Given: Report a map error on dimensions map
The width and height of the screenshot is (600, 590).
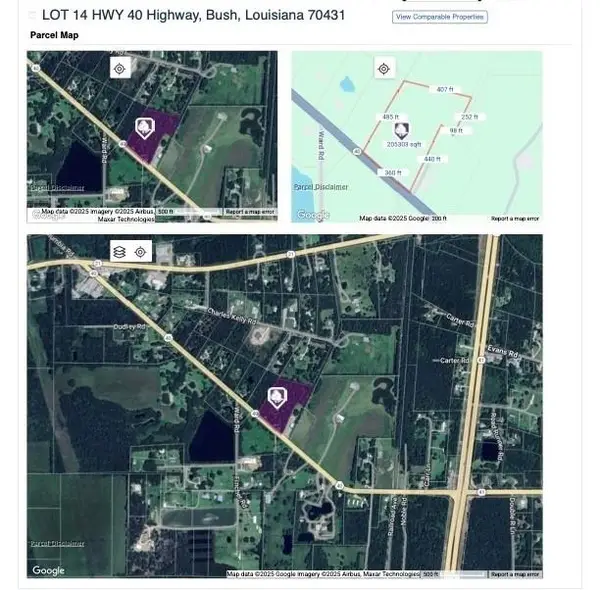Looking at the screenshot, I should click(515, 218).
